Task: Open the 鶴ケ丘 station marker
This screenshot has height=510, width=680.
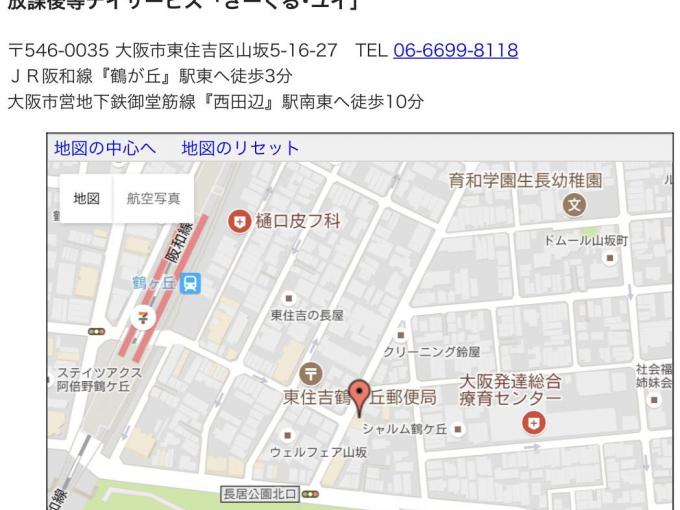Action: click(190, 284)
